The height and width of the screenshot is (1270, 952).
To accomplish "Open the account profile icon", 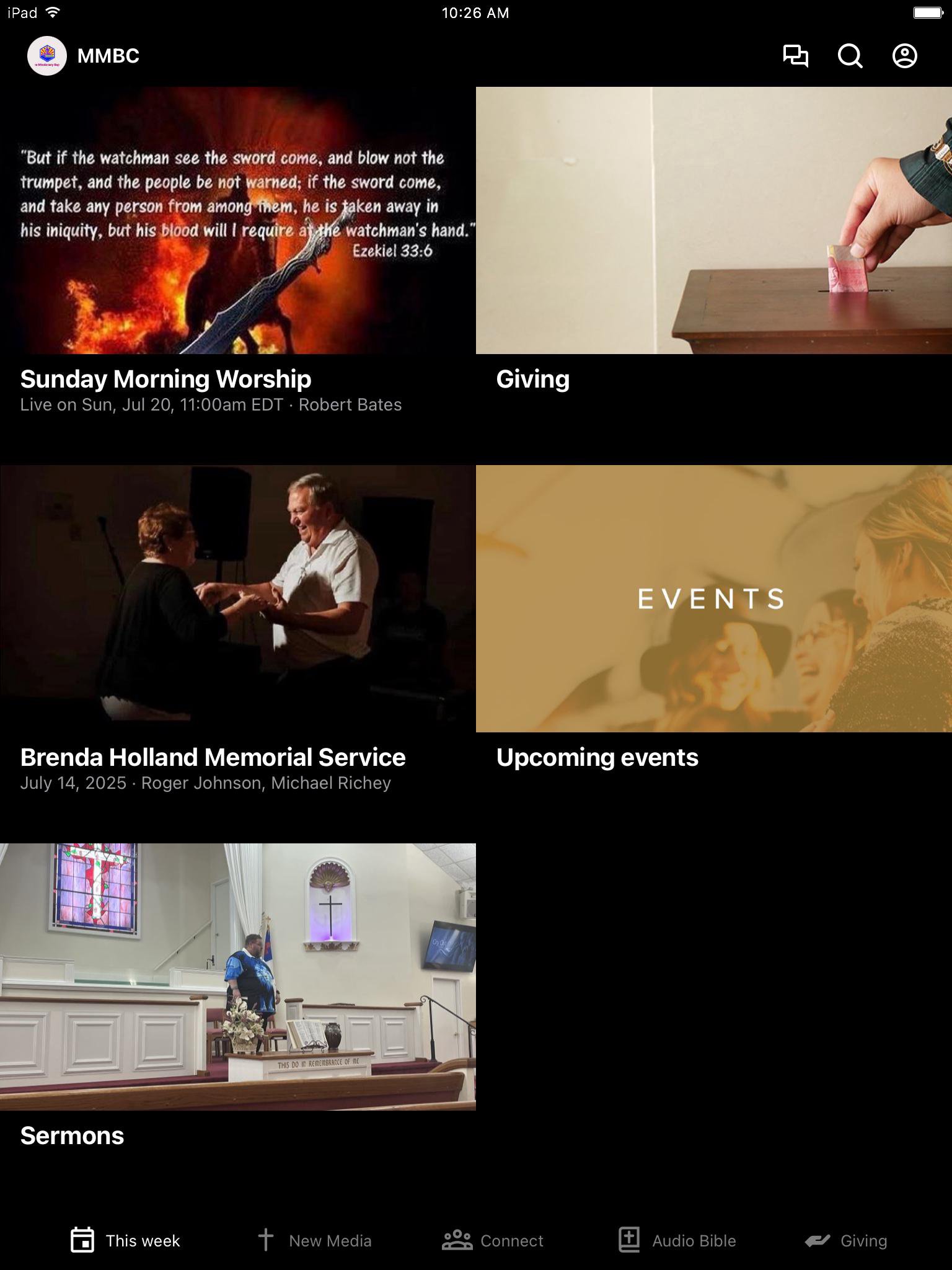I will (x=904, y=56).
